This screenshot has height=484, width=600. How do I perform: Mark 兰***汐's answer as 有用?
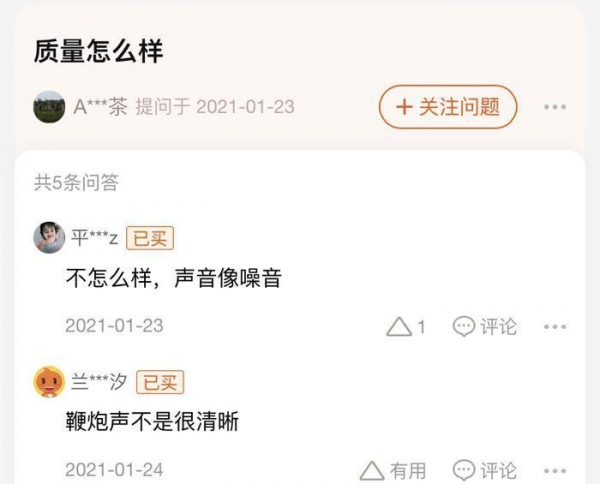click(393, 469)
